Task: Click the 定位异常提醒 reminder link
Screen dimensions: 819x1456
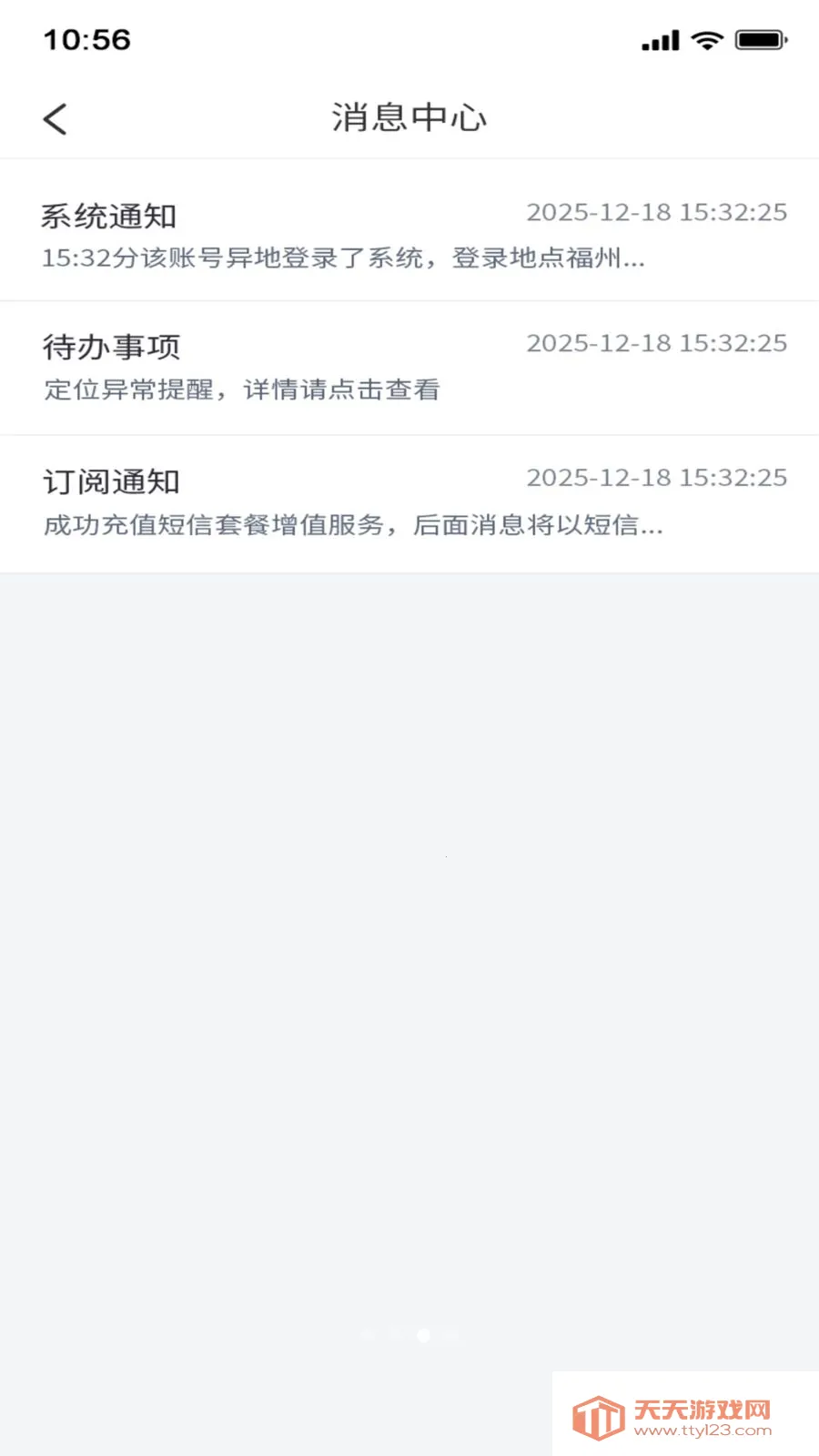Action: click(x=240, y=390)
